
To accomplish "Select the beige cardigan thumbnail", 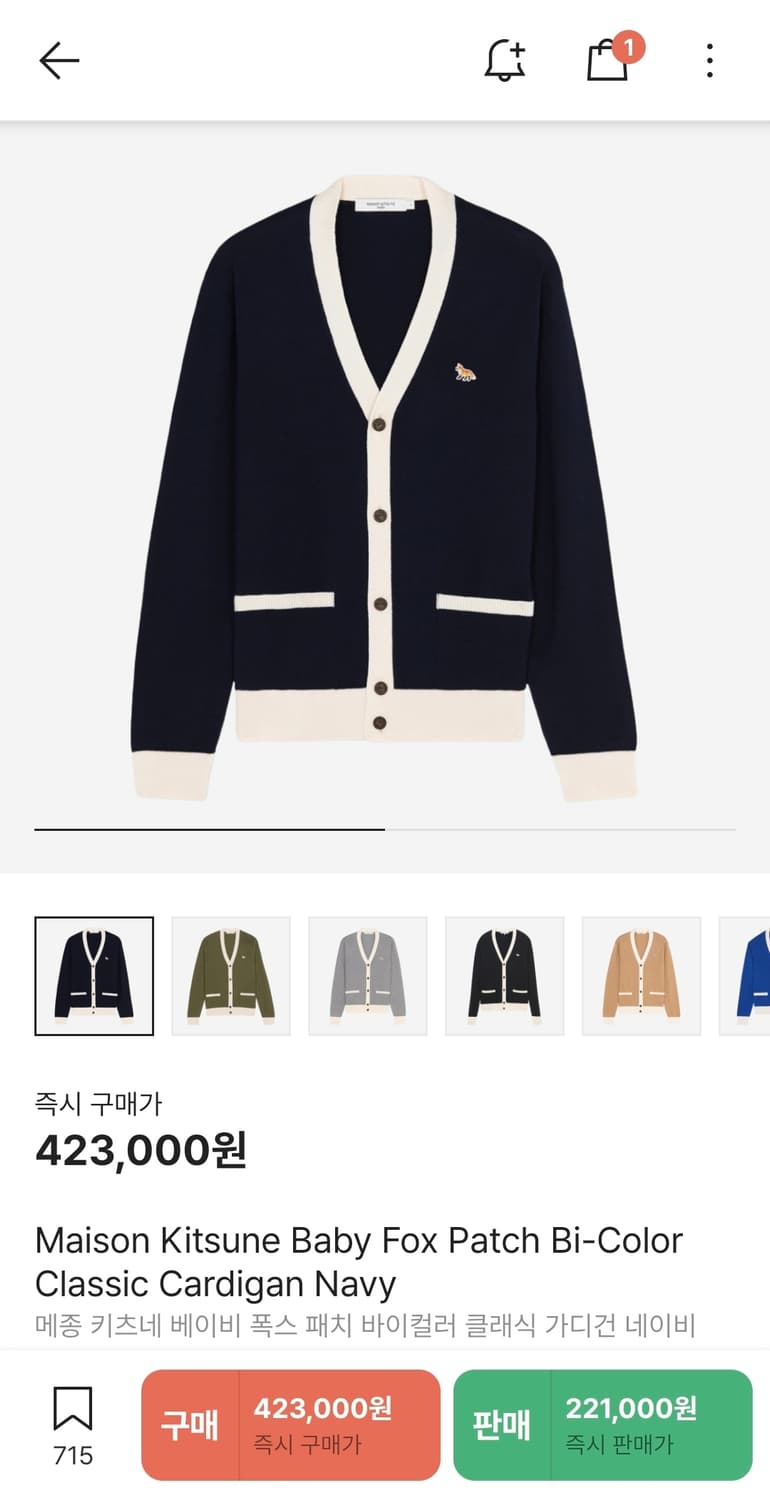I will pyautogui.click(x=641, y=974).
